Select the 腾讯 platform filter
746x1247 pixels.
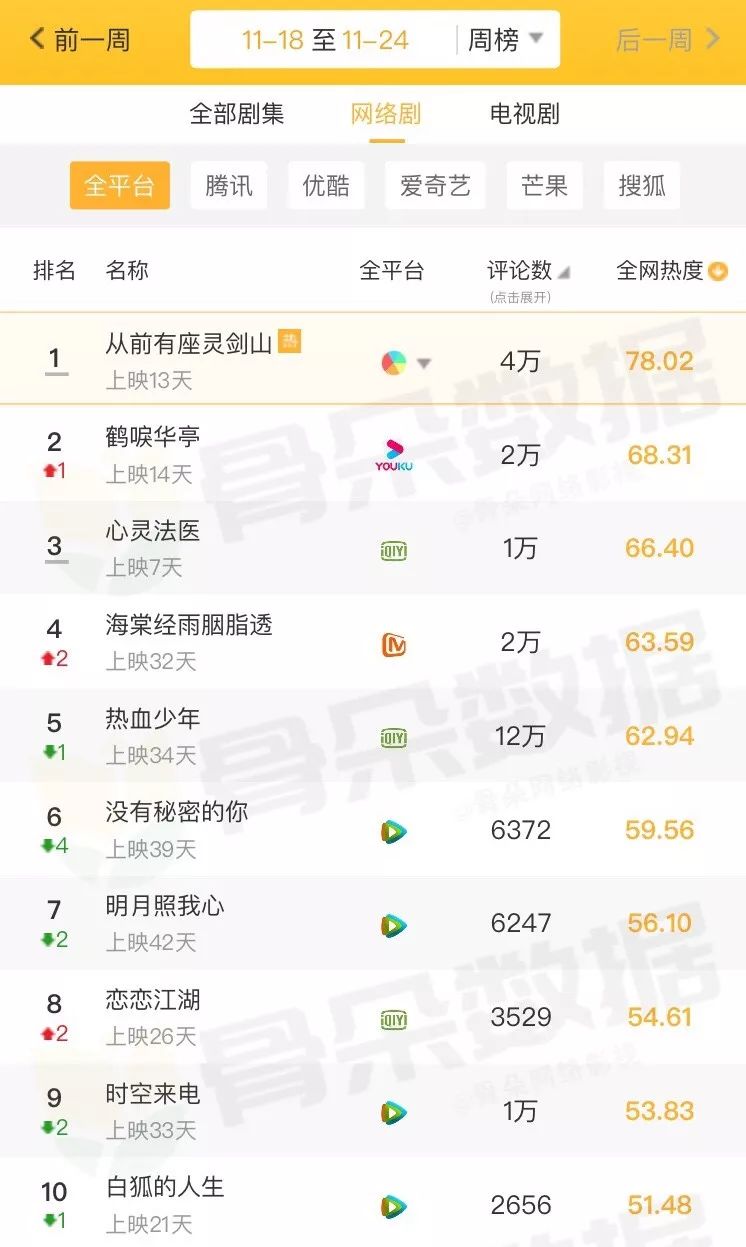coord(229,186)
